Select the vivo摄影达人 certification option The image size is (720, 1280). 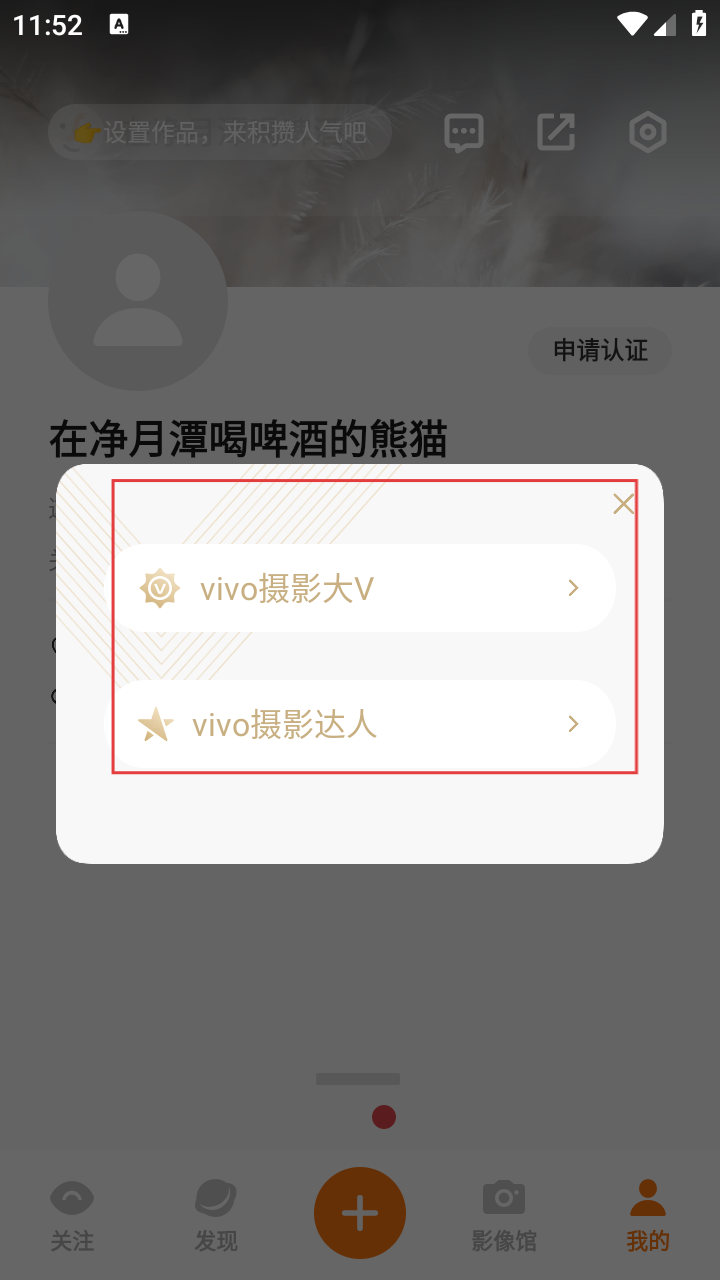point(360,724)
